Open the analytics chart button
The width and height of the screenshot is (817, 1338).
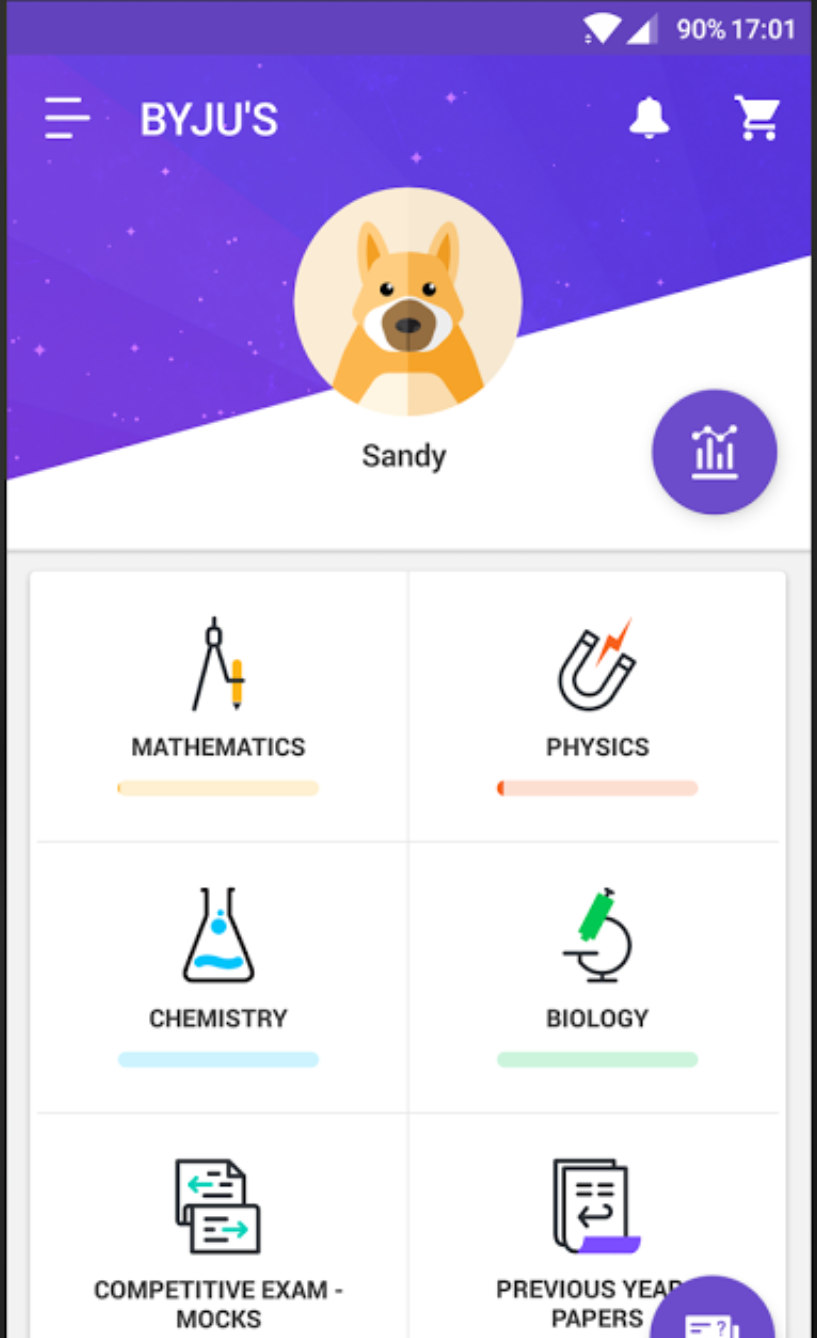pyautogui.click(x=714, y=452)
